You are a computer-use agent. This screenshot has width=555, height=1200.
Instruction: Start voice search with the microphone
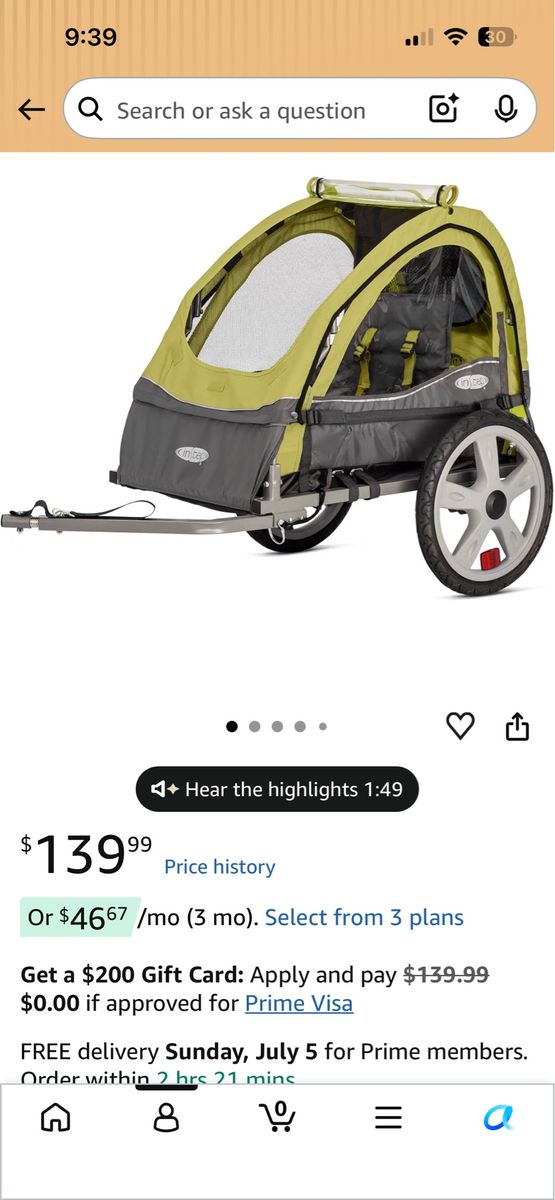click(x=506, y=109)
